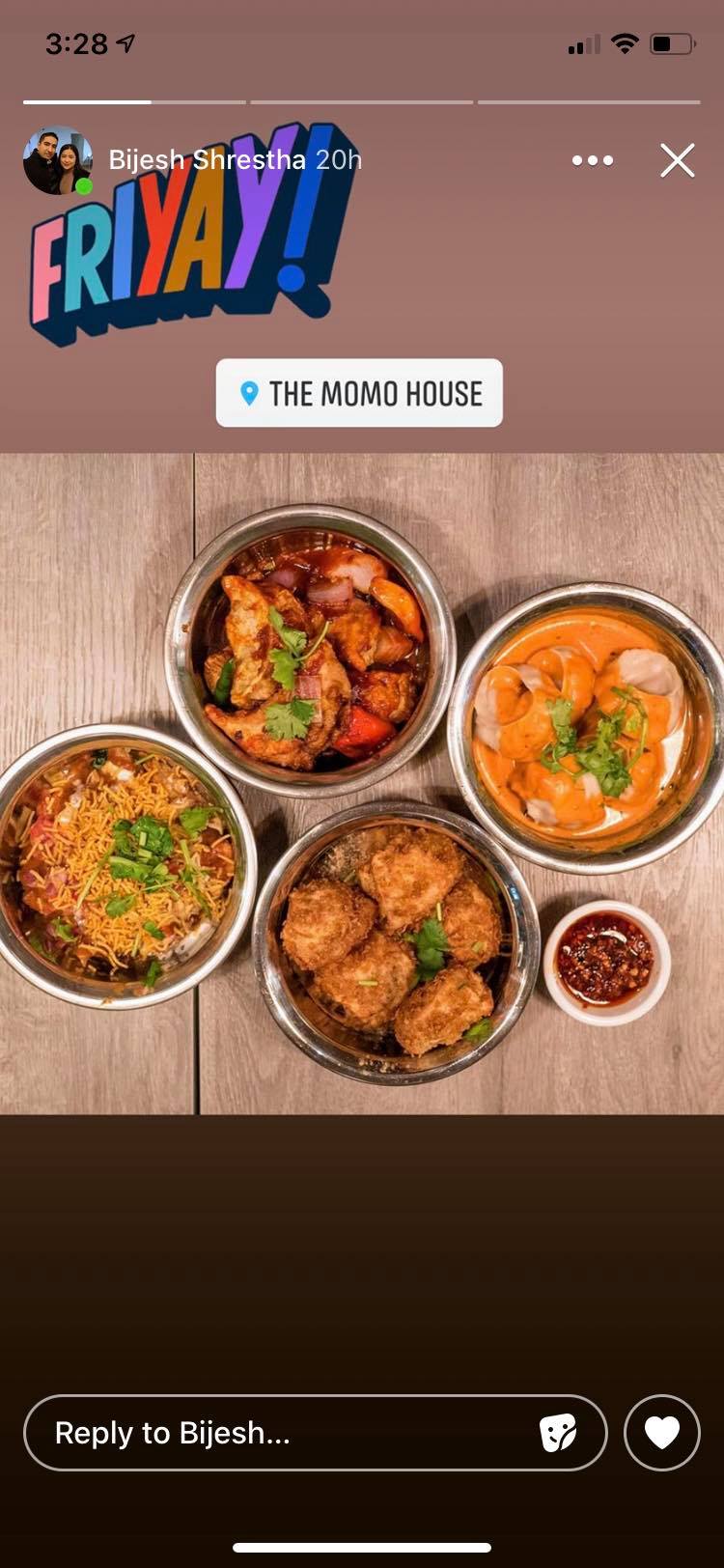Open the three-dot story options menu
Image resolution: width=724 pixels, height=1568 pixels.
592,160
